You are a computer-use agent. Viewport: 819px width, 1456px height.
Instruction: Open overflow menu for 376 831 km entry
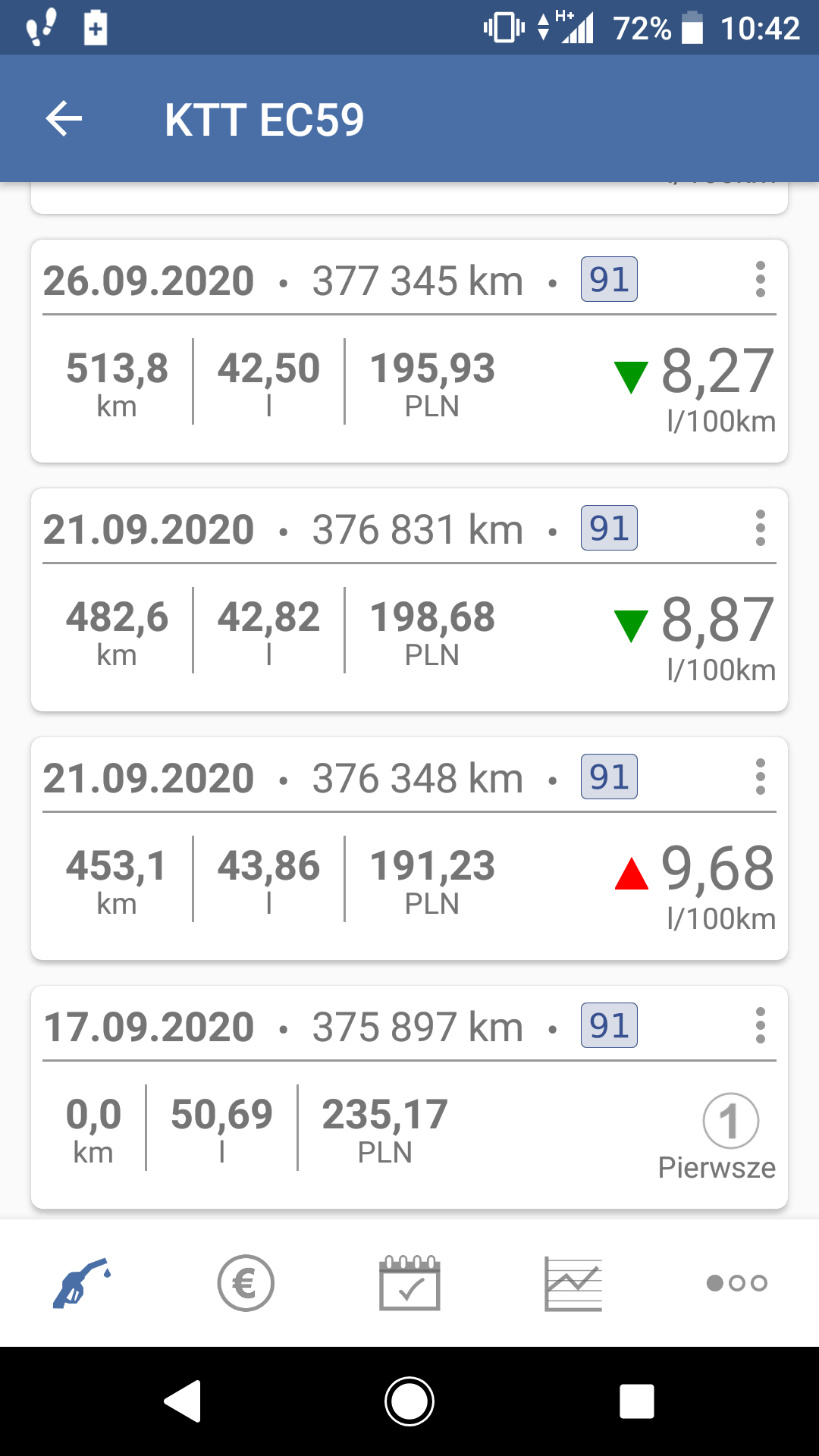[x=760, y=529]
